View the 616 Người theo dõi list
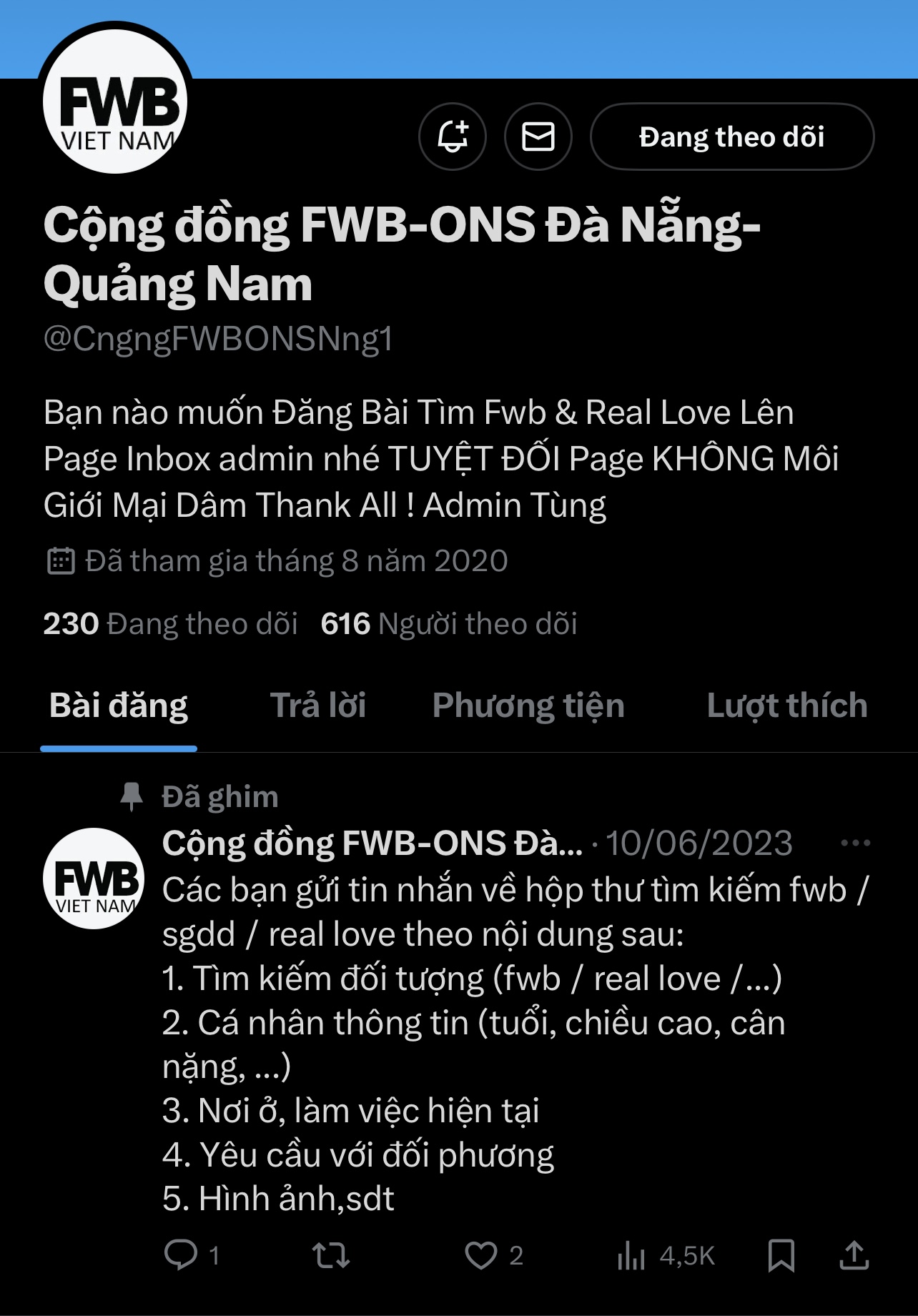918x1316 pixels. pos(449,624)
